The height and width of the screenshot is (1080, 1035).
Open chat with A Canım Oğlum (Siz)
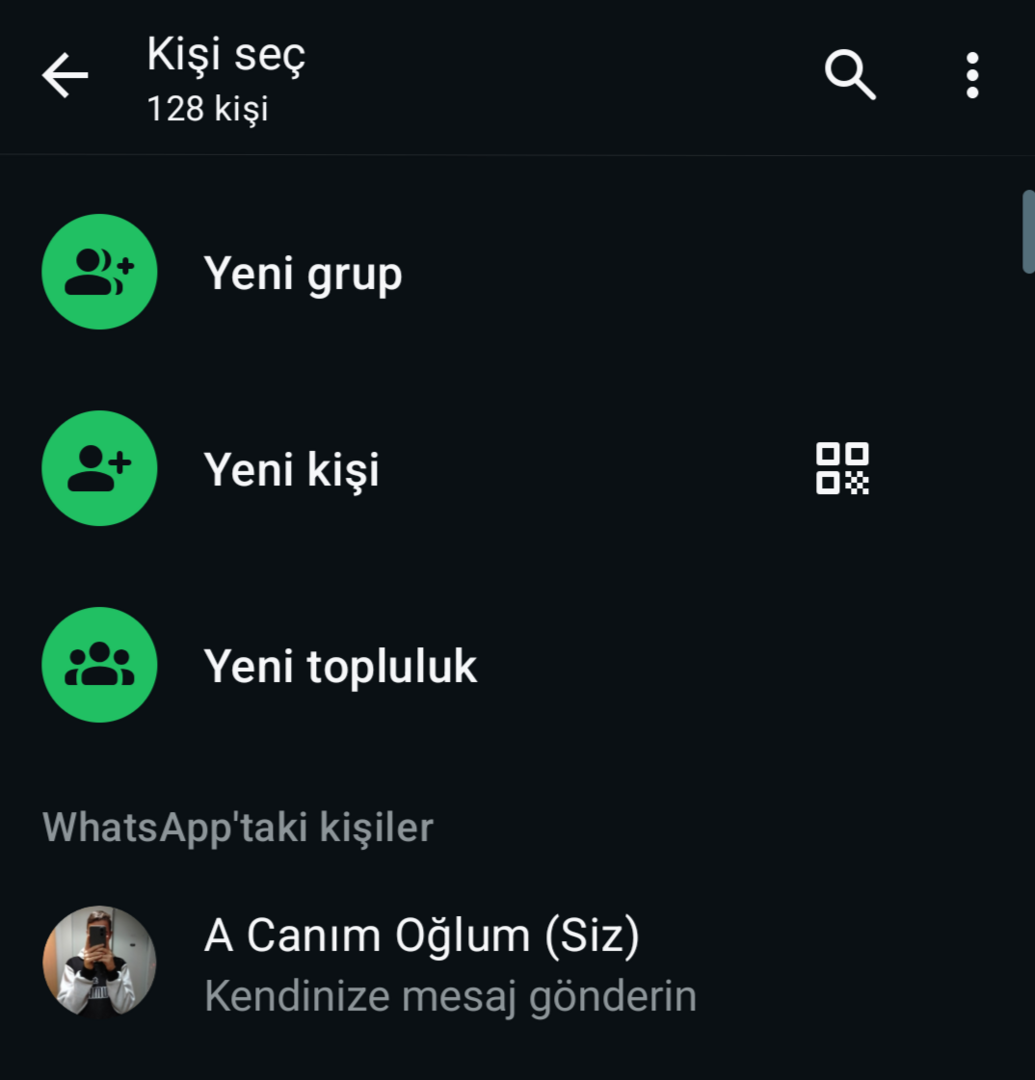point(421,960)
